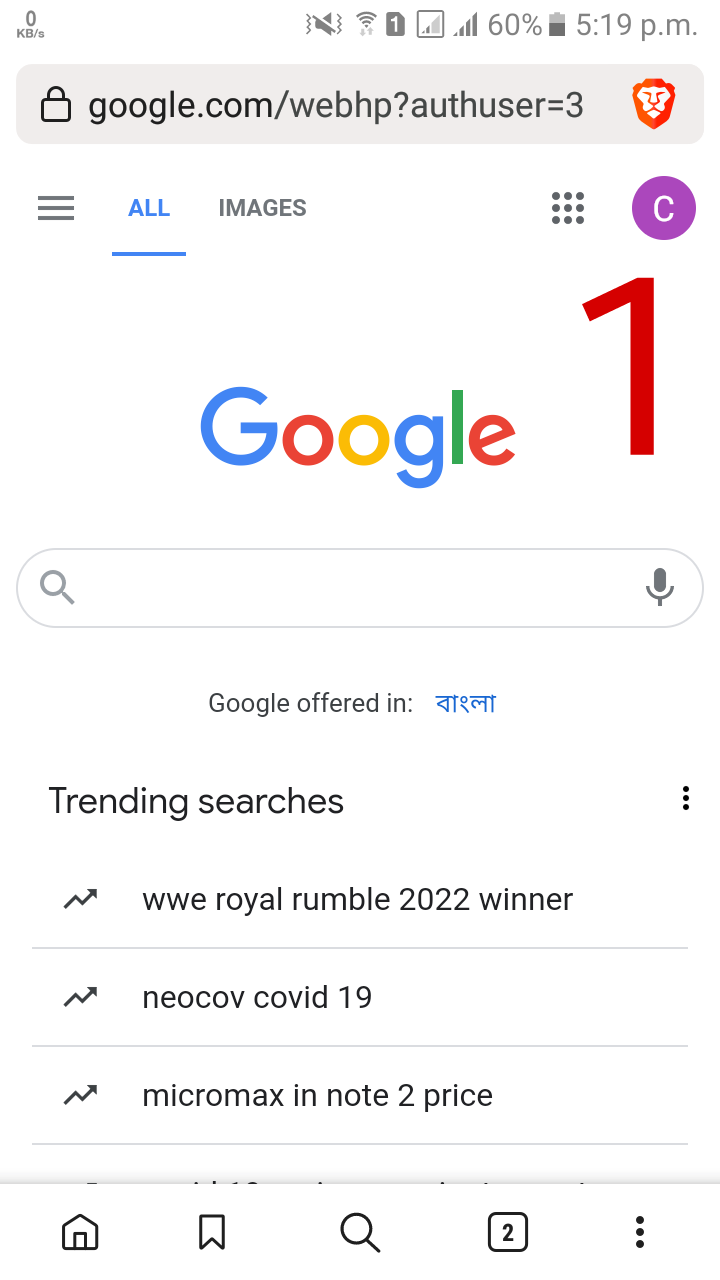Switch to the IMAGES tab
Viewport: 720px width, 1280px height.
[262, 208]
